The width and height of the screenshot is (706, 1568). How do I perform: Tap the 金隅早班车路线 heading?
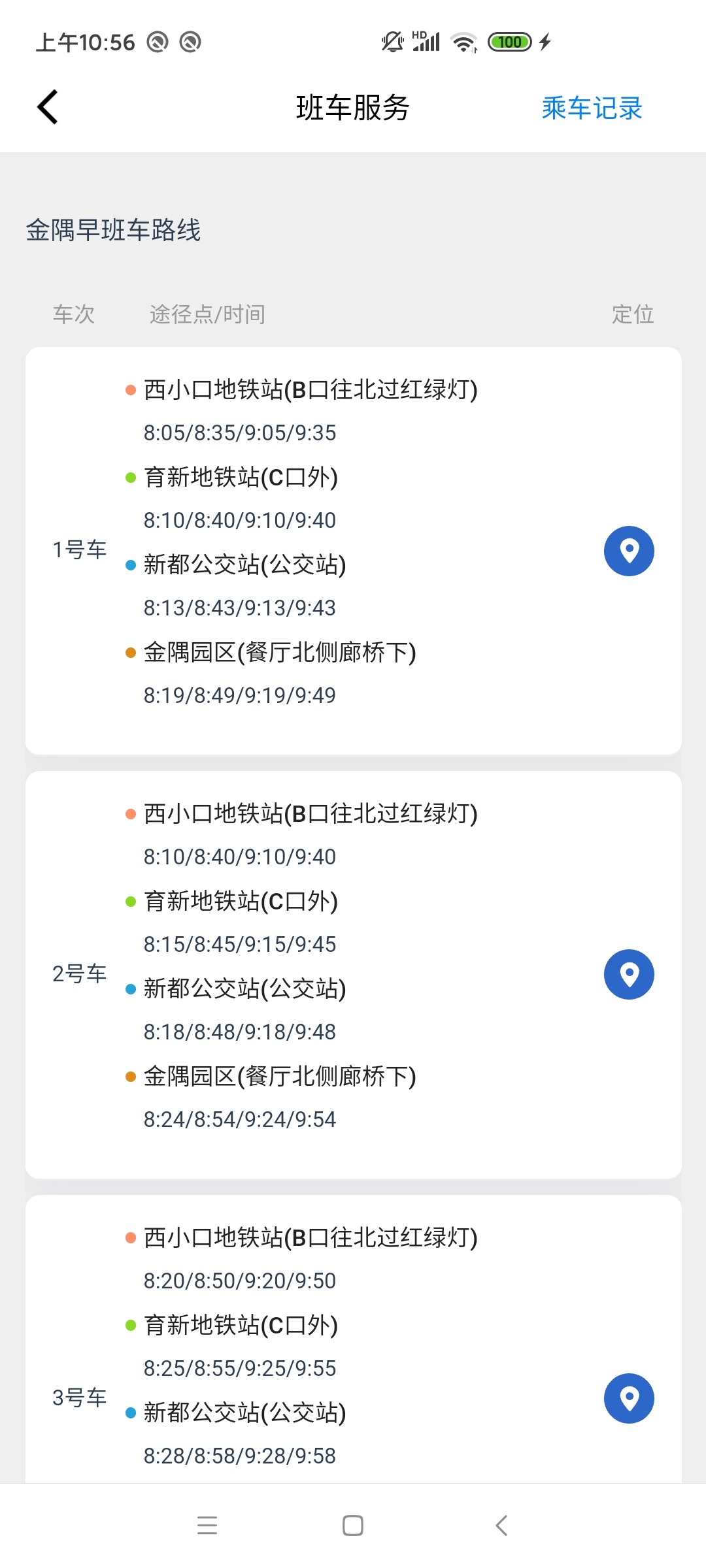point(112,229)
